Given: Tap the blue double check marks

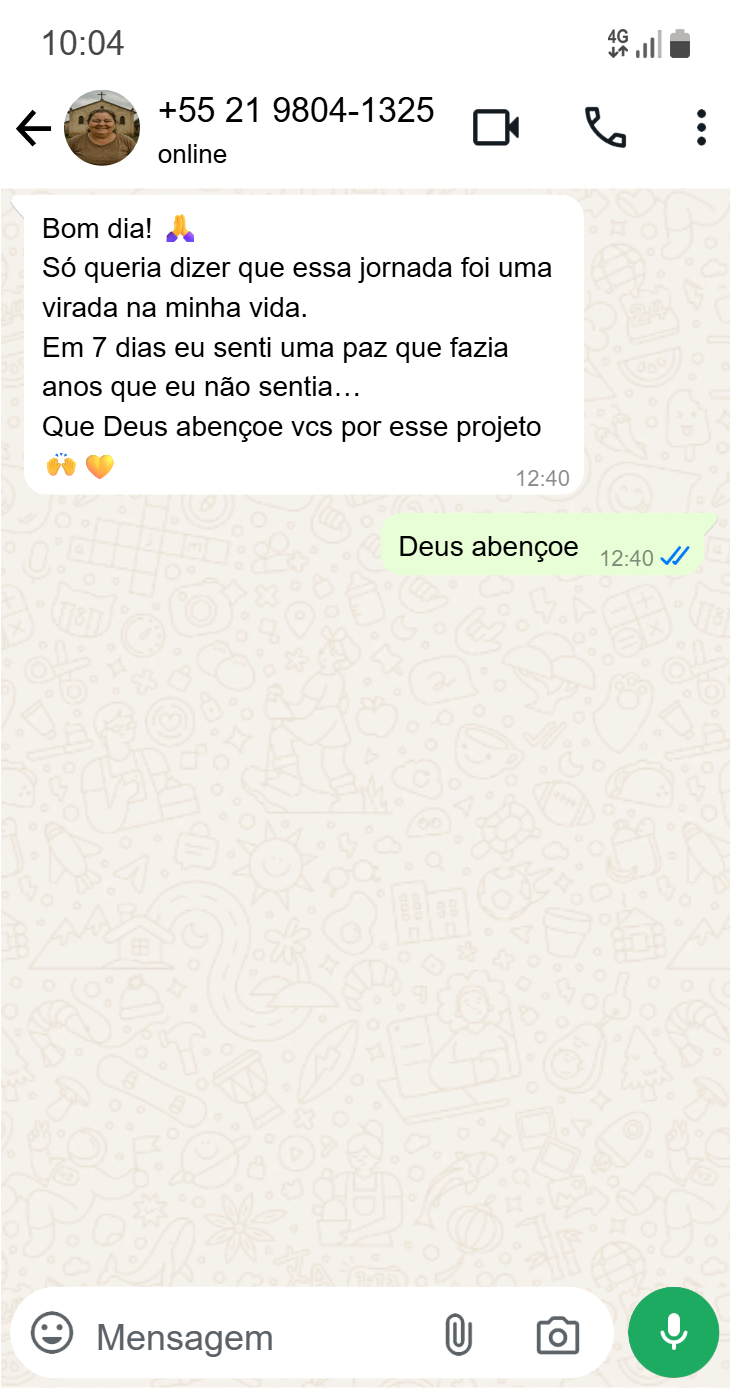Looking at the screenshot, I should click(x=672, y=557).
